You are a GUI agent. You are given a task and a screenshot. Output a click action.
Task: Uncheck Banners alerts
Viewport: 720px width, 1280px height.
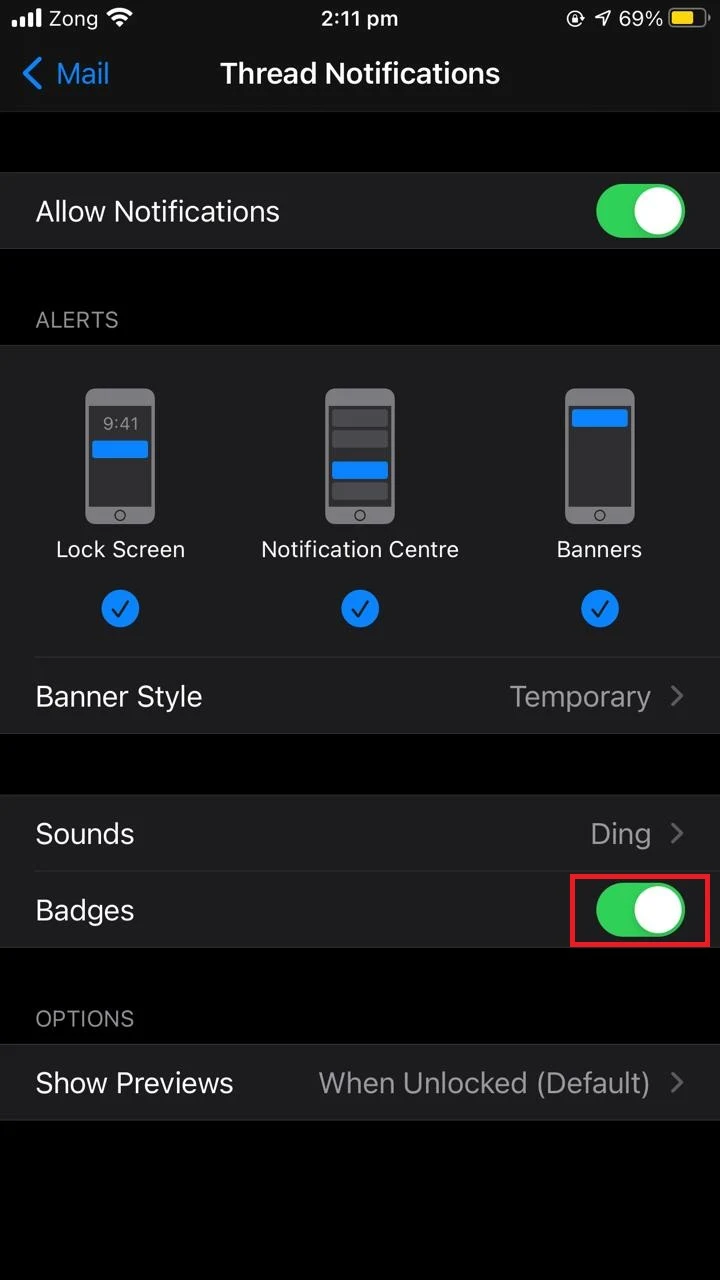(600, 608)
